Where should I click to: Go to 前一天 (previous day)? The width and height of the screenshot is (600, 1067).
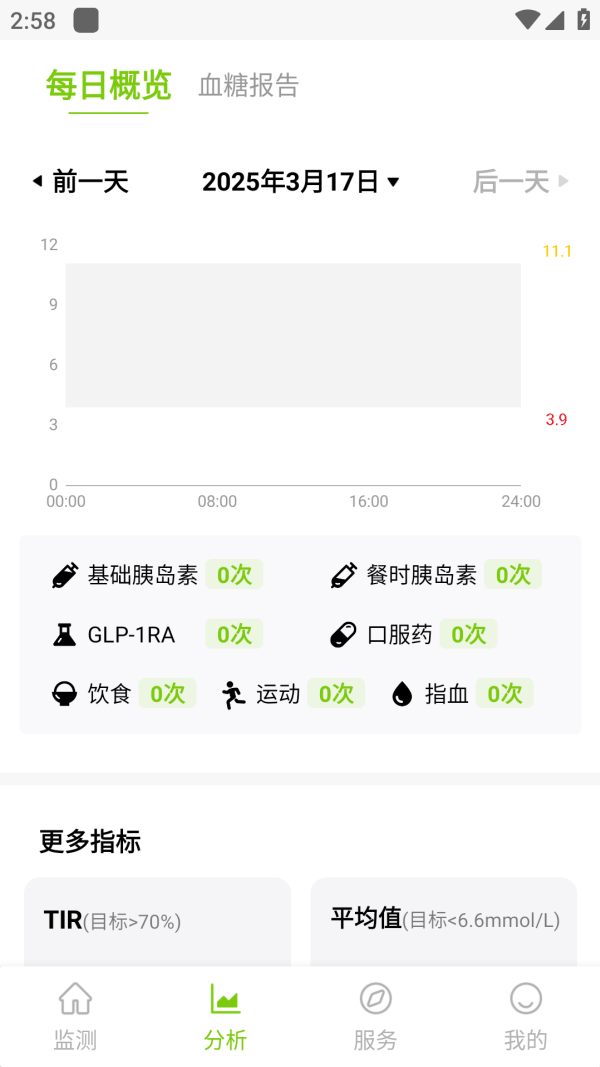point(81,181)
